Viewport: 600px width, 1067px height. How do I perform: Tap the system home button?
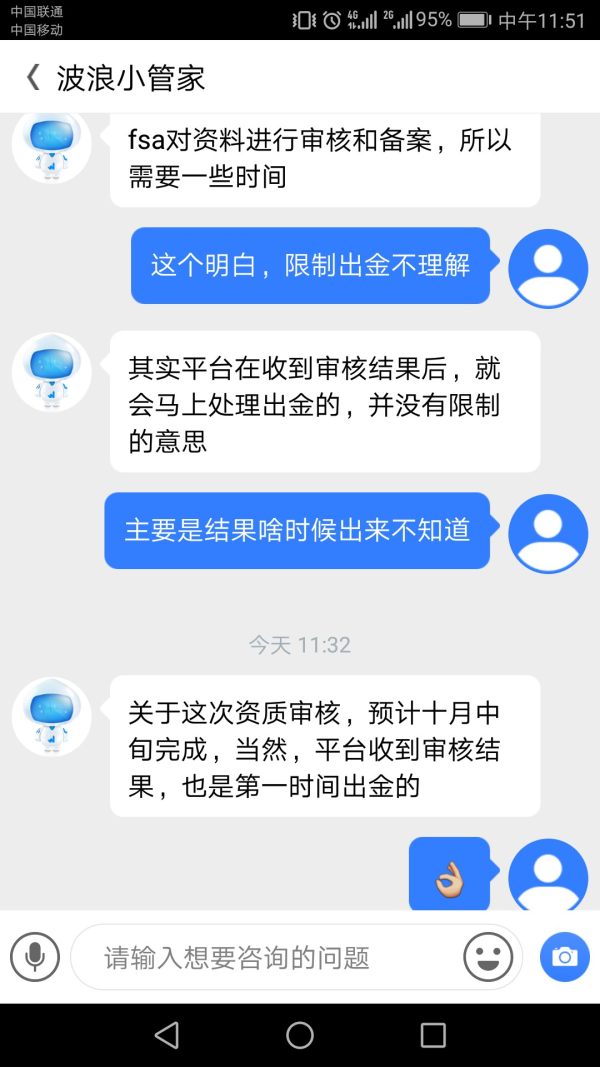tap(300, 1035)
